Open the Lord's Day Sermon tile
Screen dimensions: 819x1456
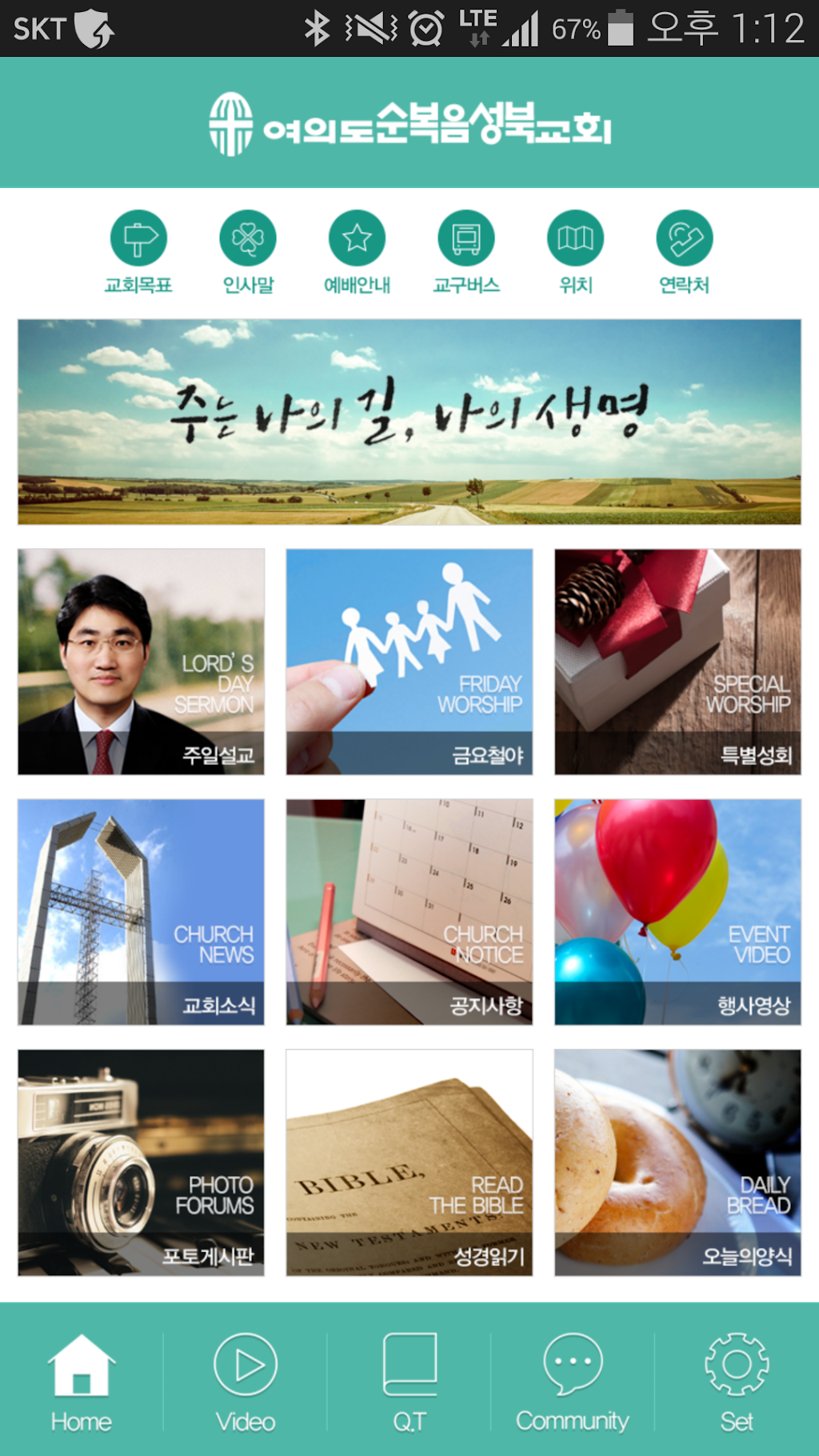pyautogui.click(x=141, y=662)
